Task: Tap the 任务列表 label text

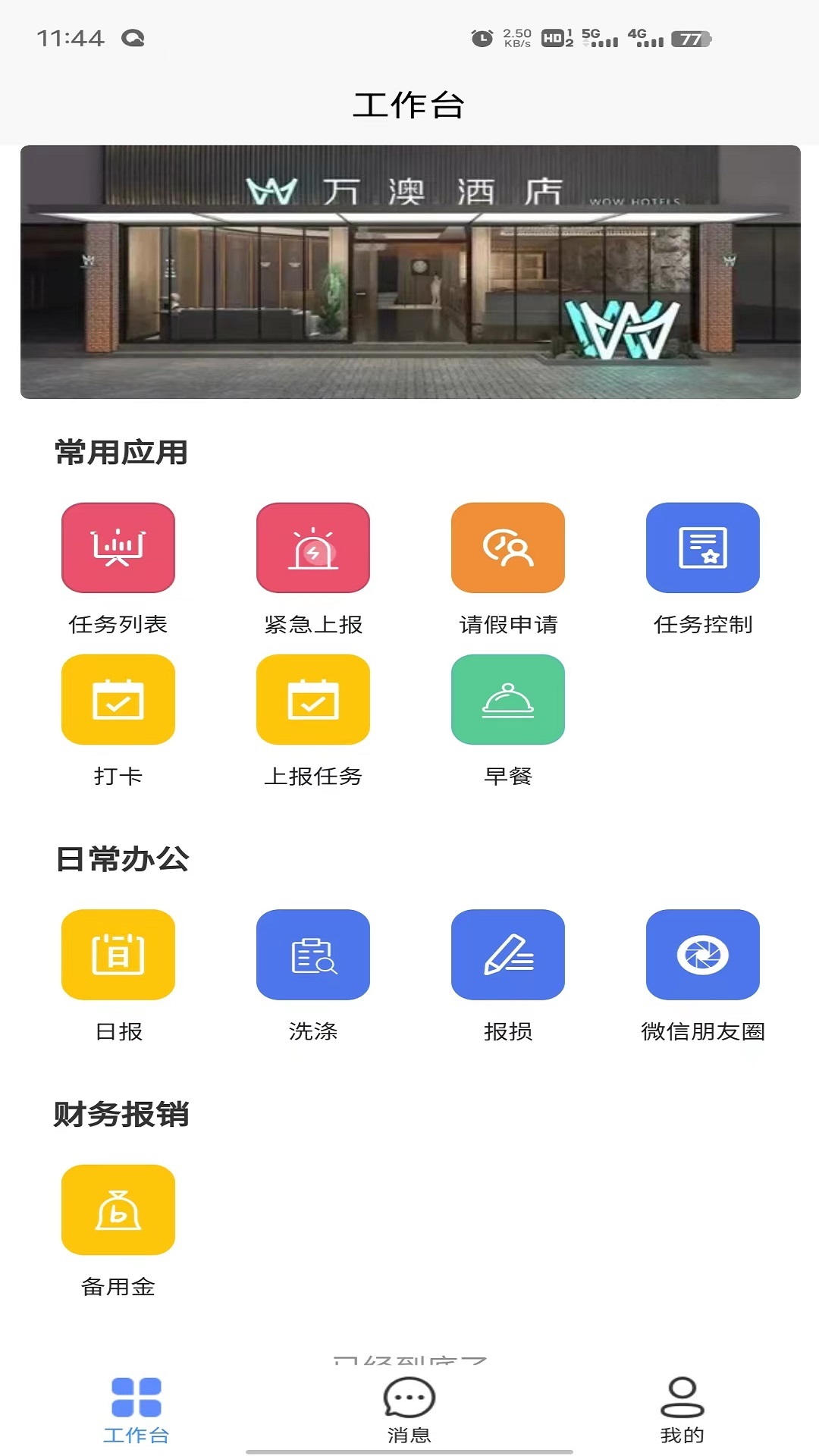Action: [118, 623]
